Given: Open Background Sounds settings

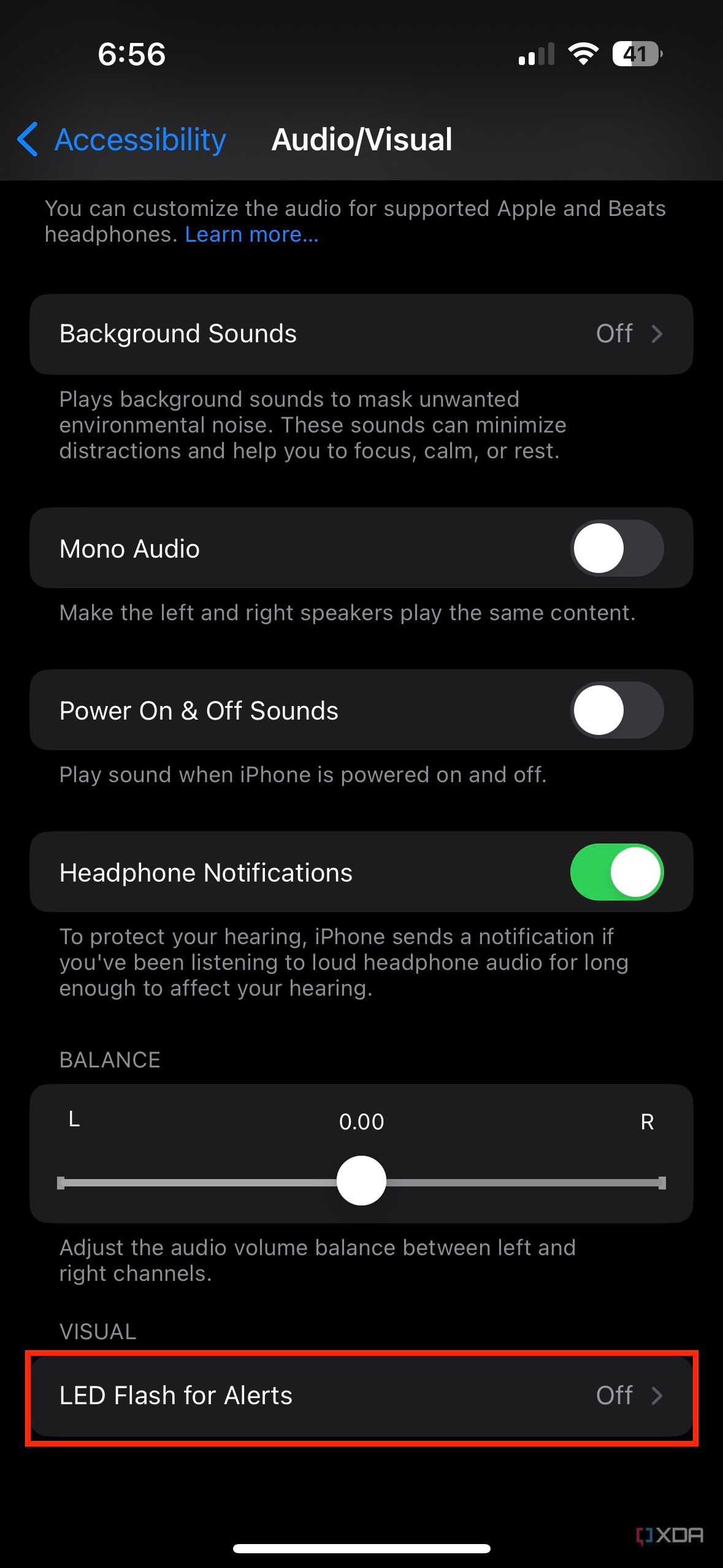Looking at the screenshot, I should (361, 334).
